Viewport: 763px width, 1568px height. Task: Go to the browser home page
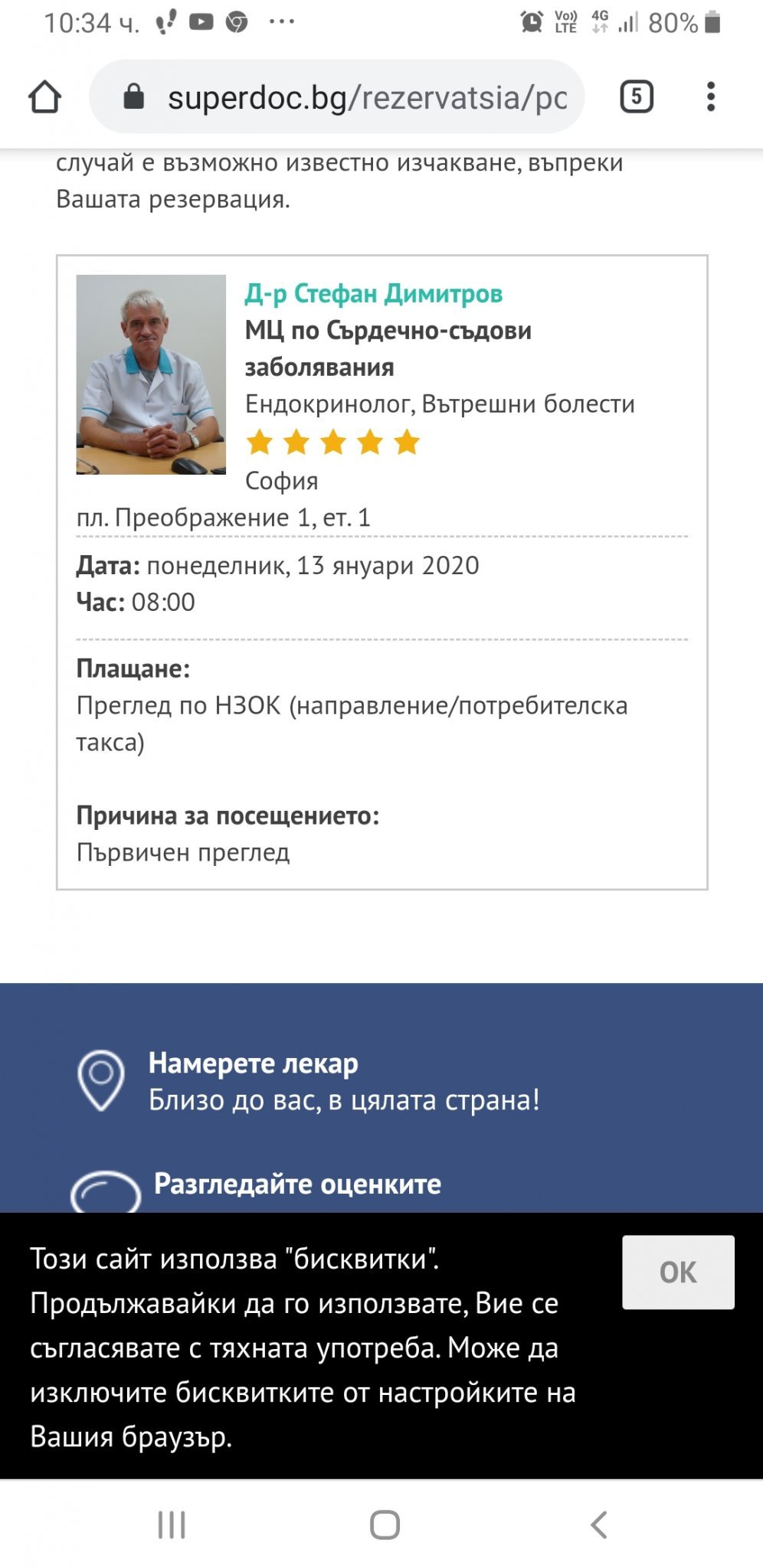tap(44, 97)
